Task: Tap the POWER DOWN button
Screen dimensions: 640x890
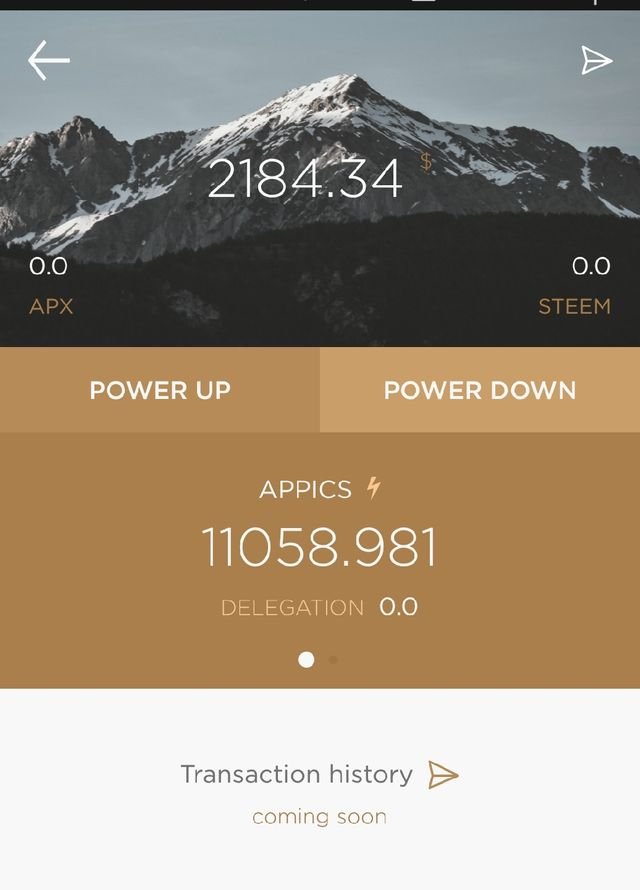Action: (x=480, y=390)
